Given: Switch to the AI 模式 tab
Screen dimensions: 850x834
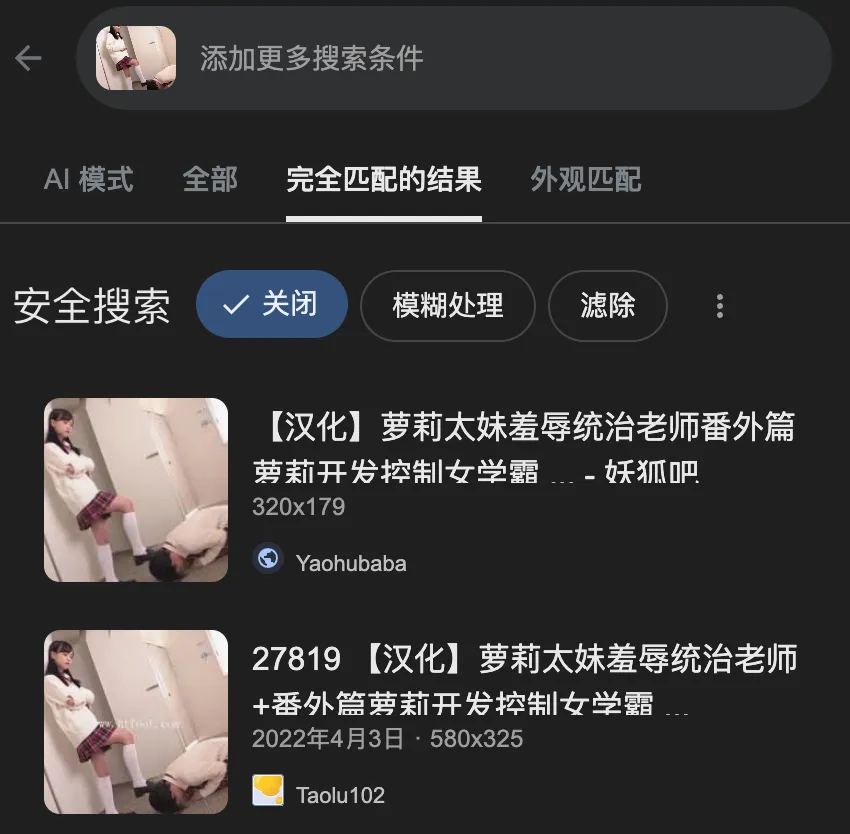Looking at the screenshot, I should (x=89, y=180).
